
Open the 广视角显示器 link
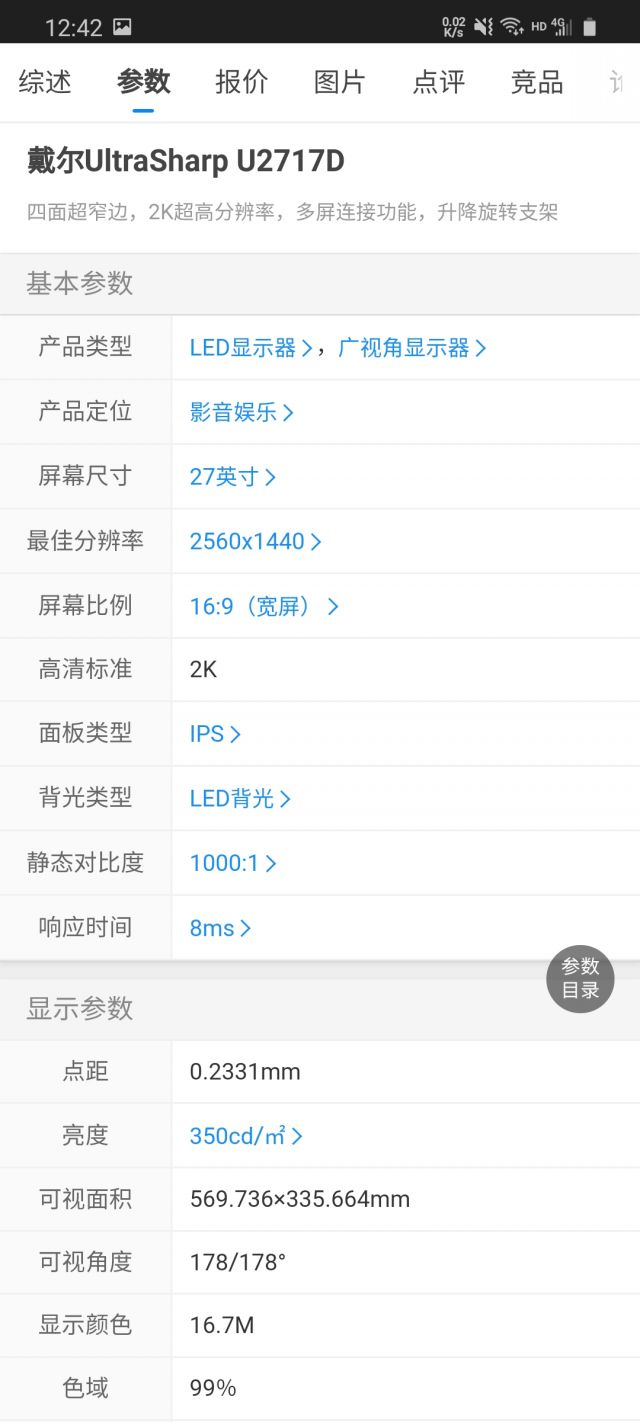pyautogui.click(x=412, y=348)
